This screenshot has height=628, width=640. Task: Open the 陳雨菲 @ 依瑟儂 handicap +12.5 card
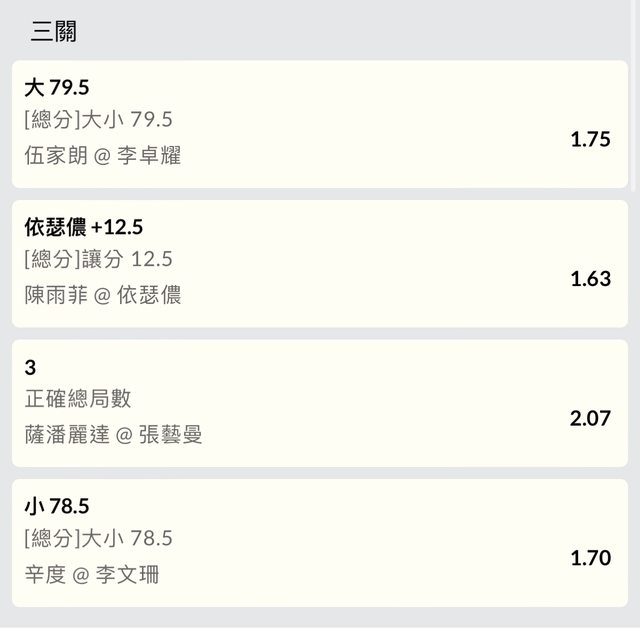click(x=320, y=263)
